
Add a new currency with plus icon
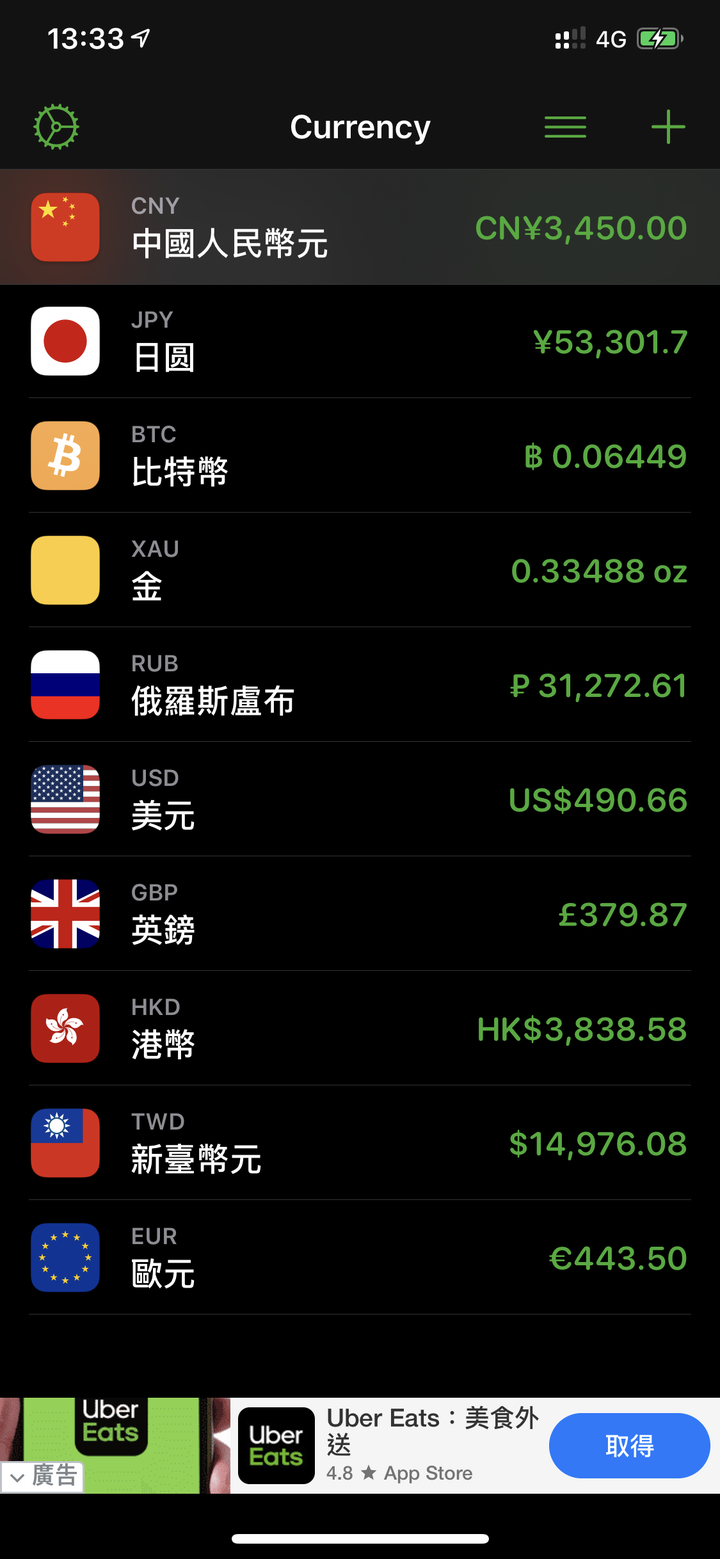pyautogui.click(x=668, y=127)
